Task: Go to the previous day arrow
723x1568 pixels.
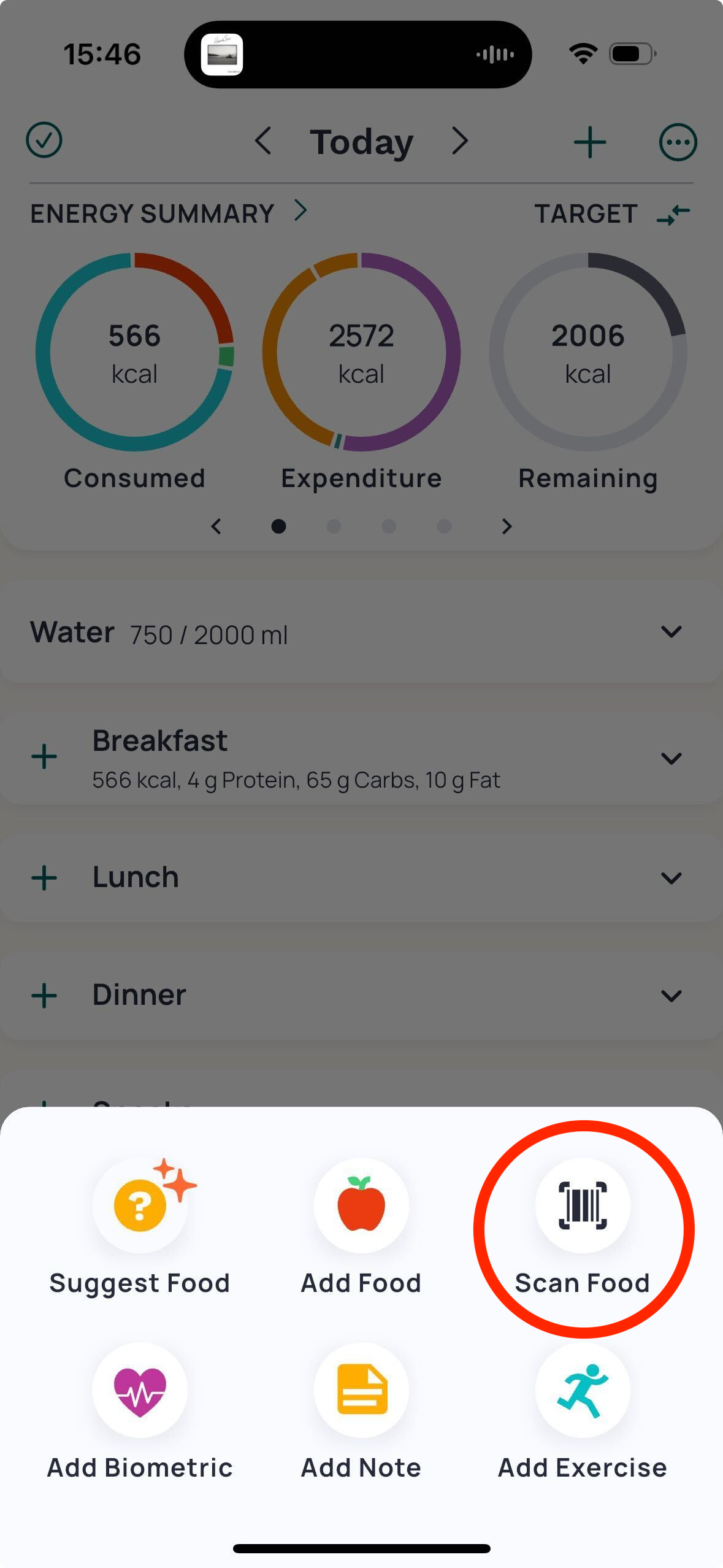Action: point(263,141)
